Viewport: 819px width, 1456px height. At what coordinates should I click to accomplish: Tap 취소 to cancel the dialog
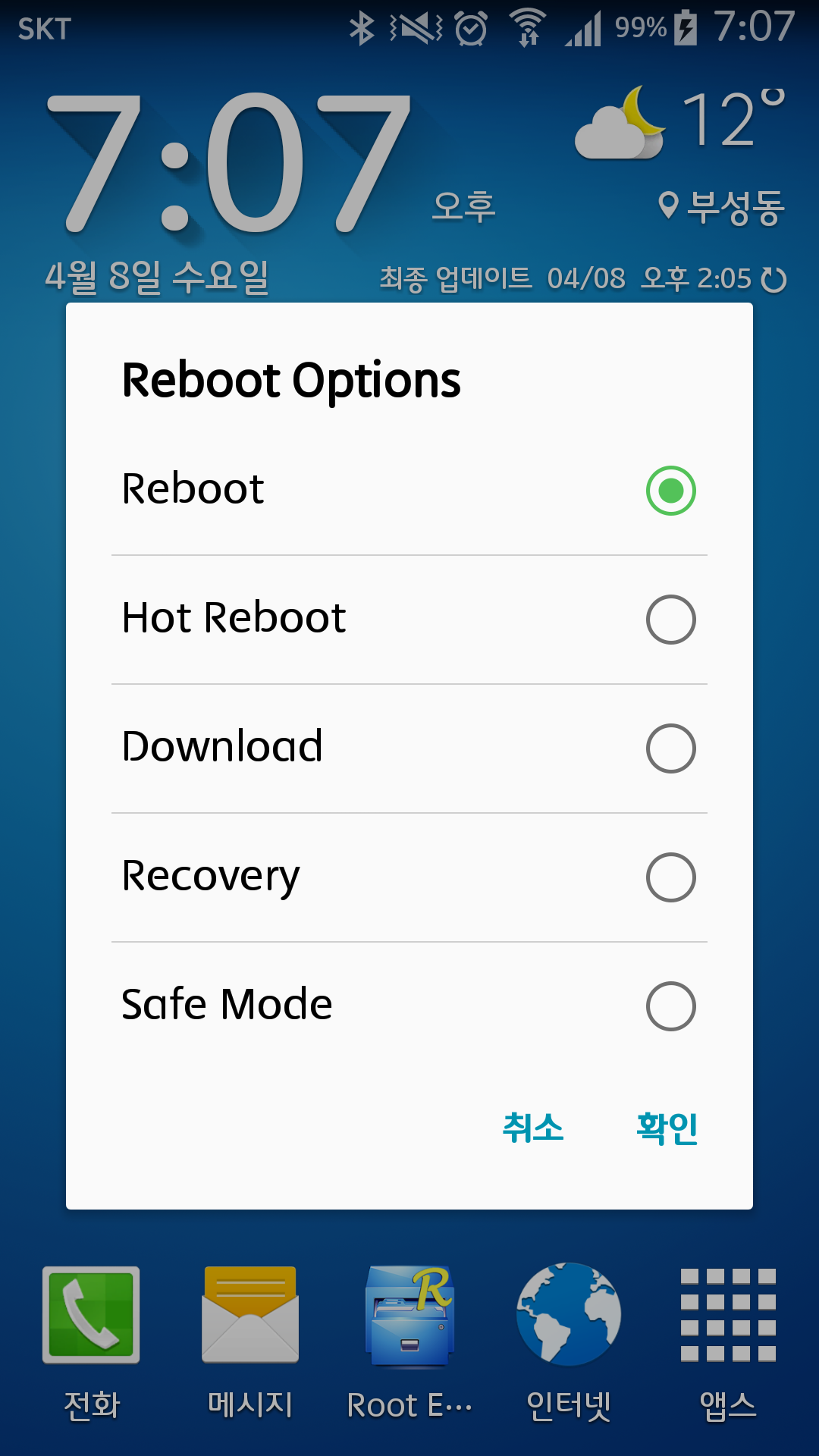533,1128
